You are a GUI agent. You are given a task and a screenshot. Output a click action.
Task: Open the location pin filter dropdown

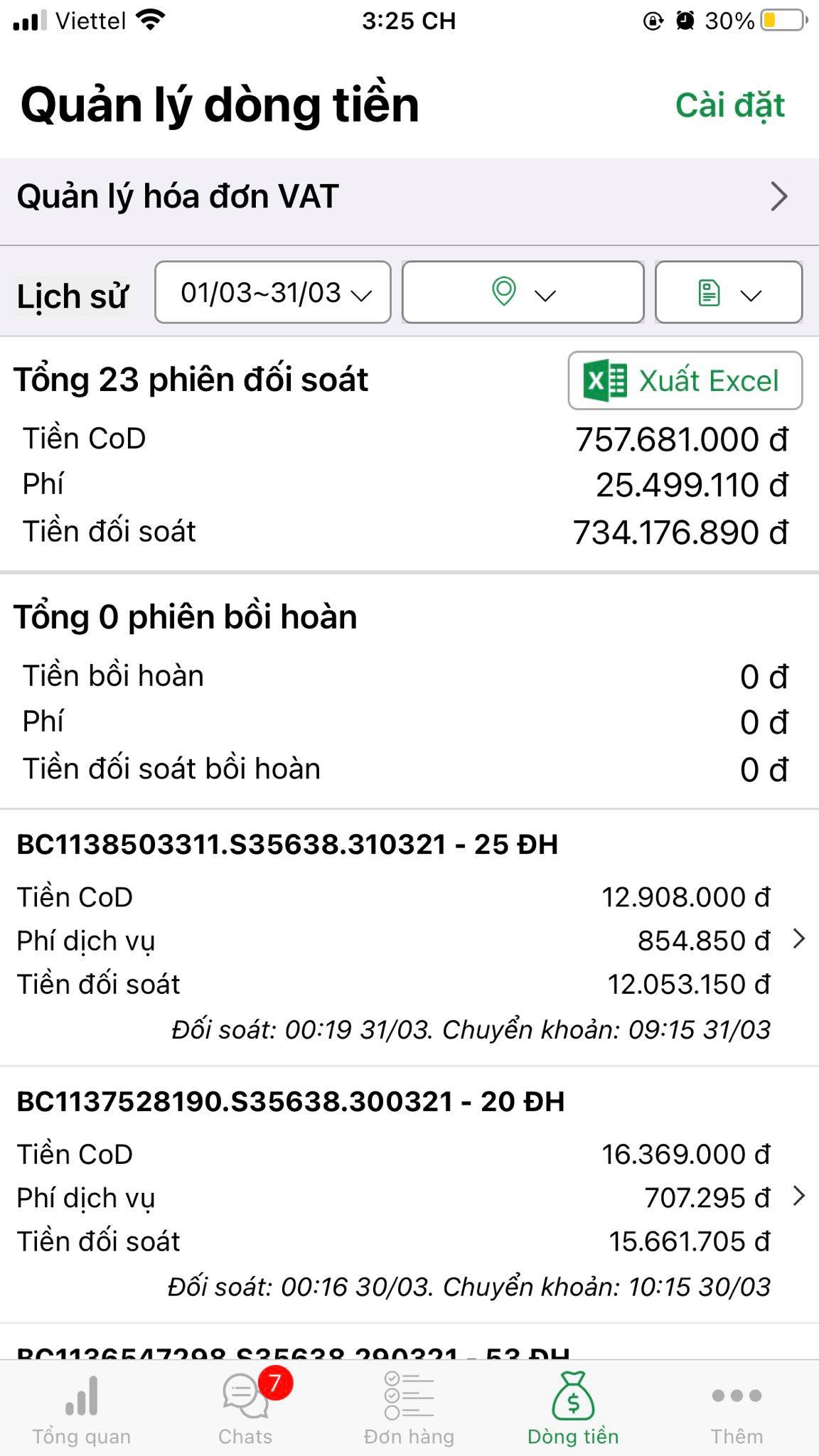point(523,292)
